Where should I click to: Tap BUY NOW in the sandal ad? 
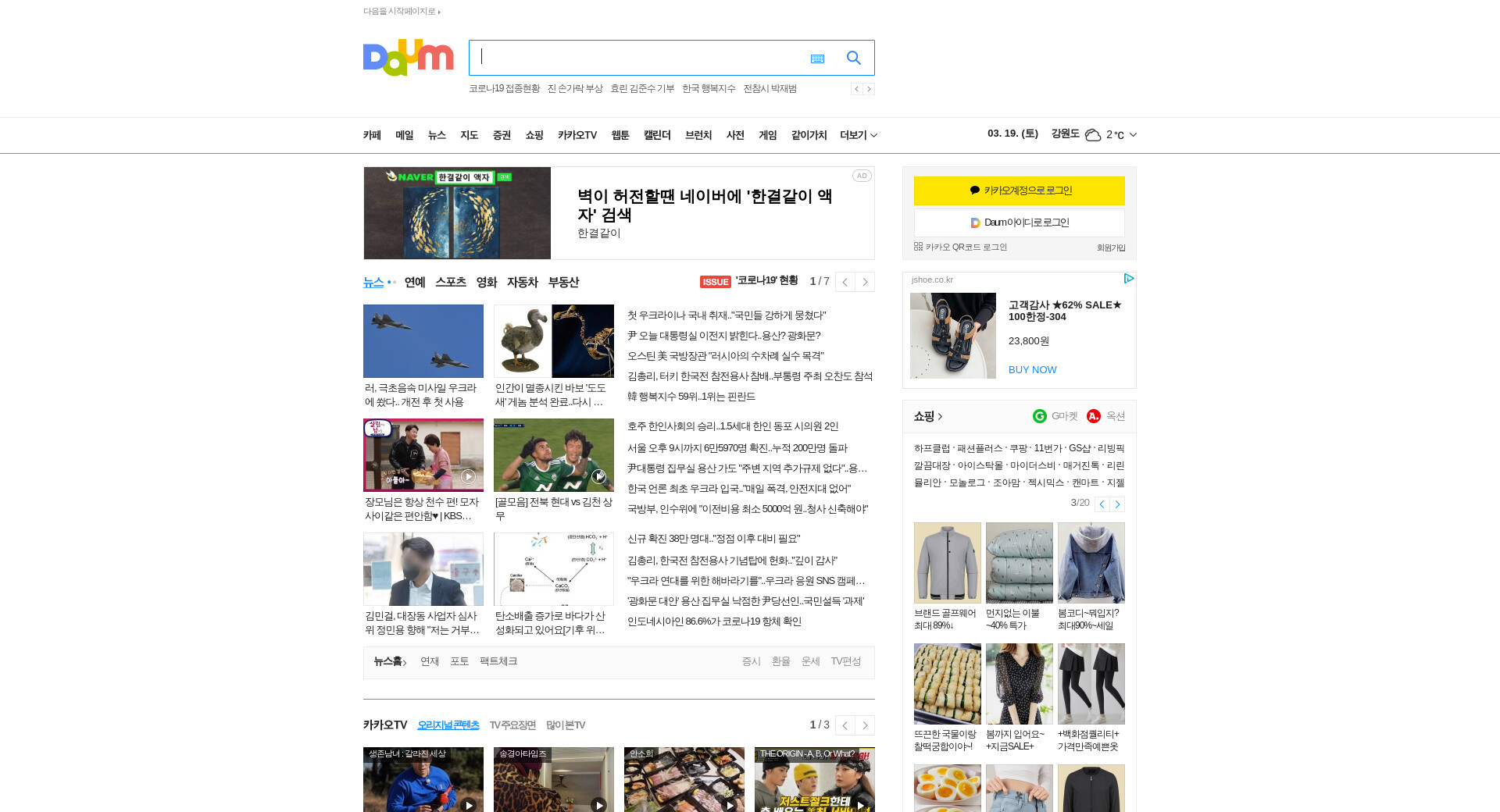pos(1032,370)
